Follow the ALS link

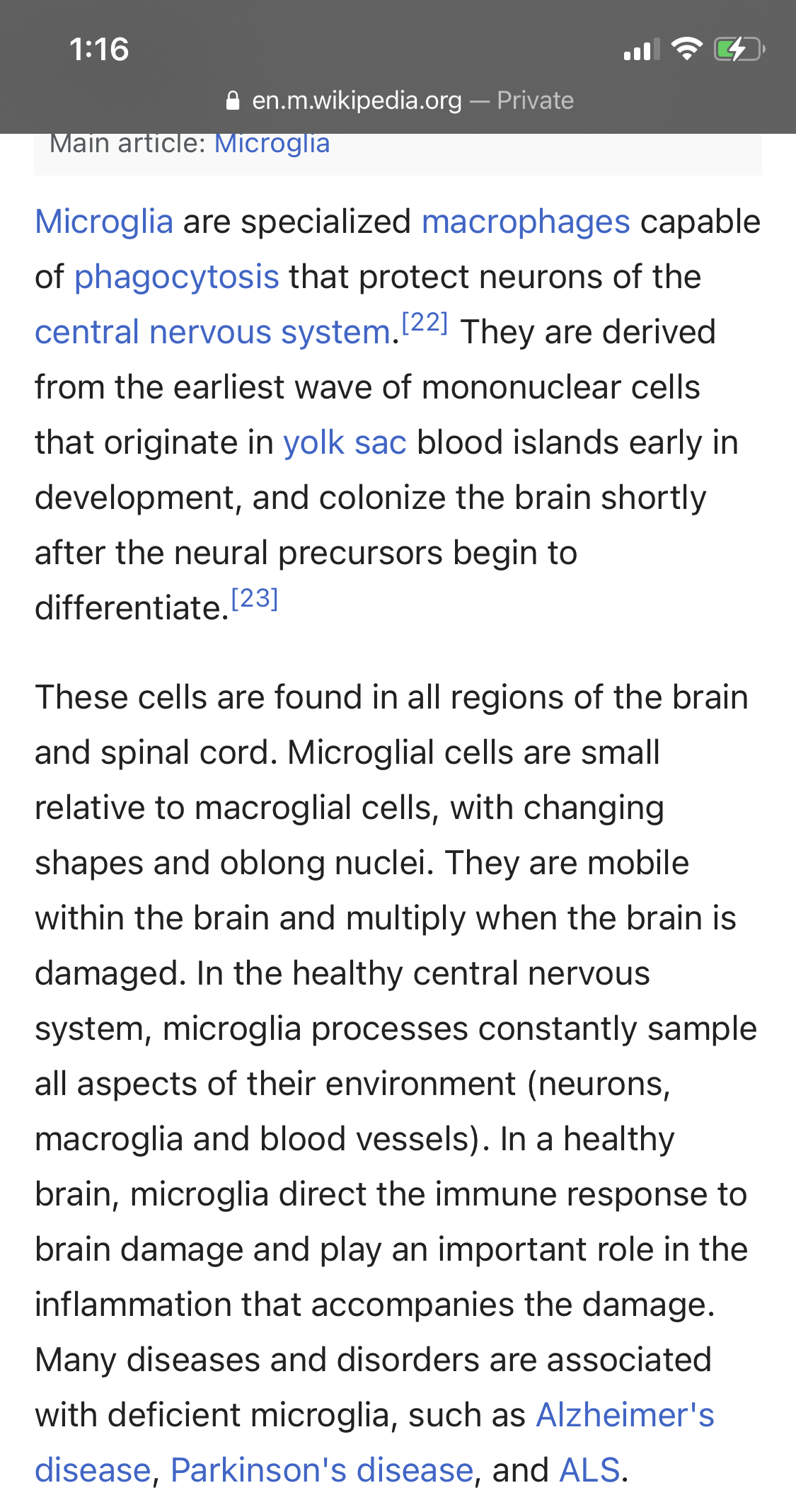[589, 1470]
